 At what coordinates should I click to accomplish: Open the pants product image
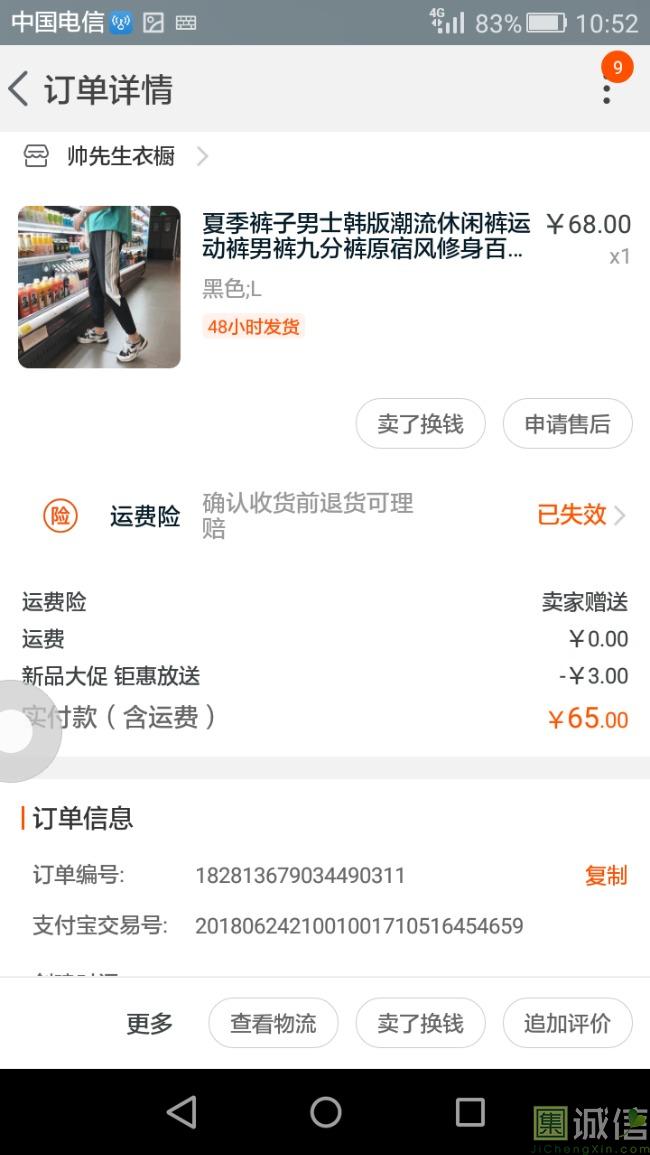99,287
